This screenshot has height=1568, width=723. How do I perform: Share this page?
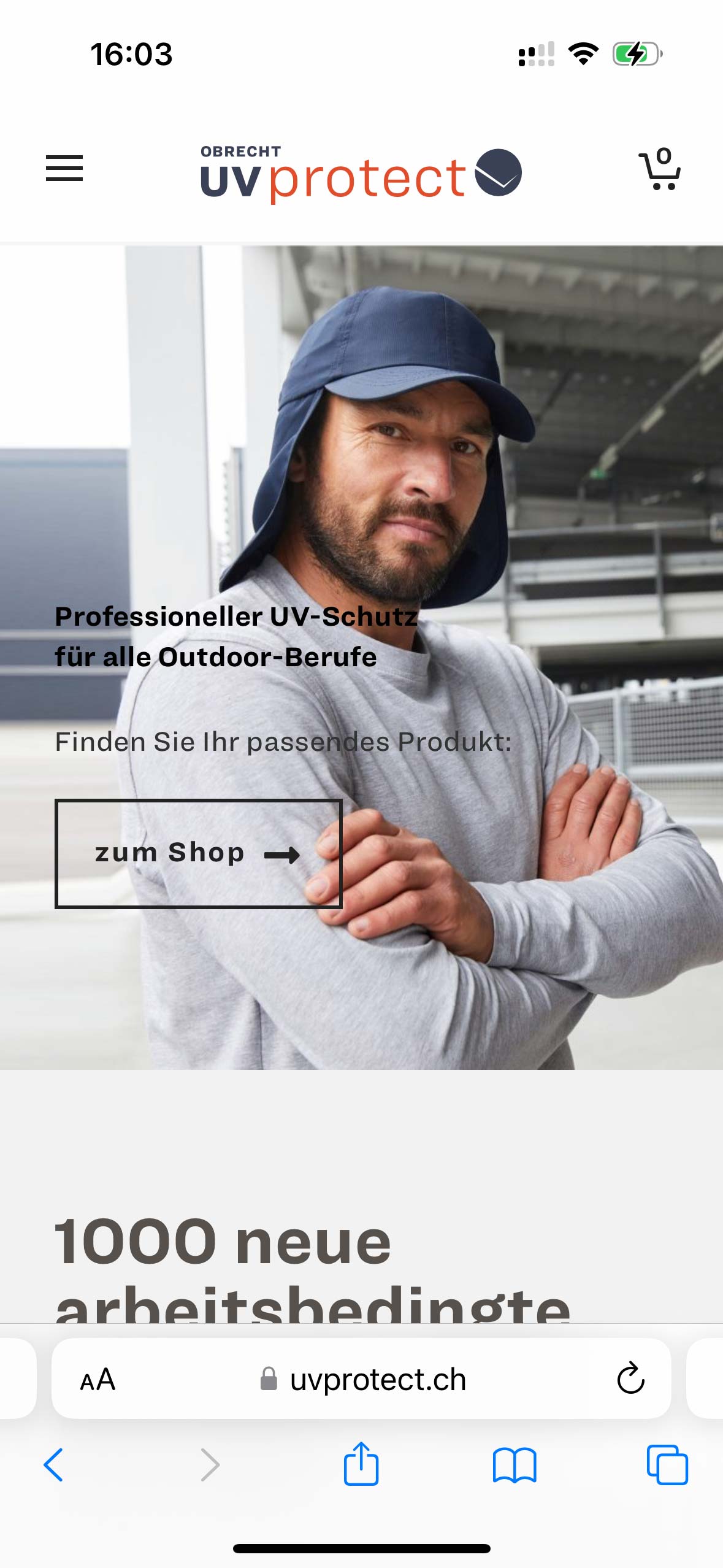[361, 1464]
